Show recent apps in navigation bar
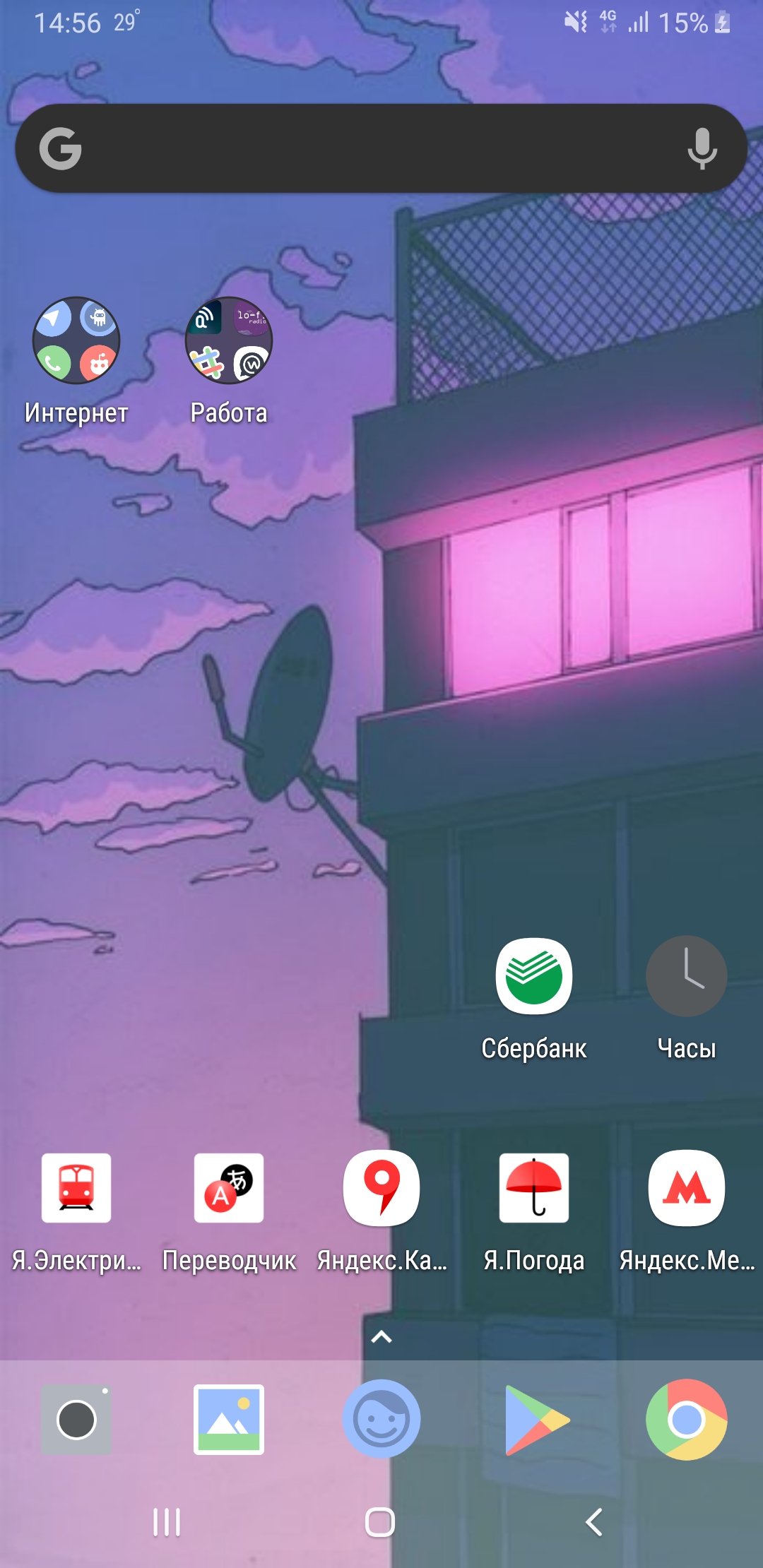763x1568 pixels. (x=167, y=1522)
